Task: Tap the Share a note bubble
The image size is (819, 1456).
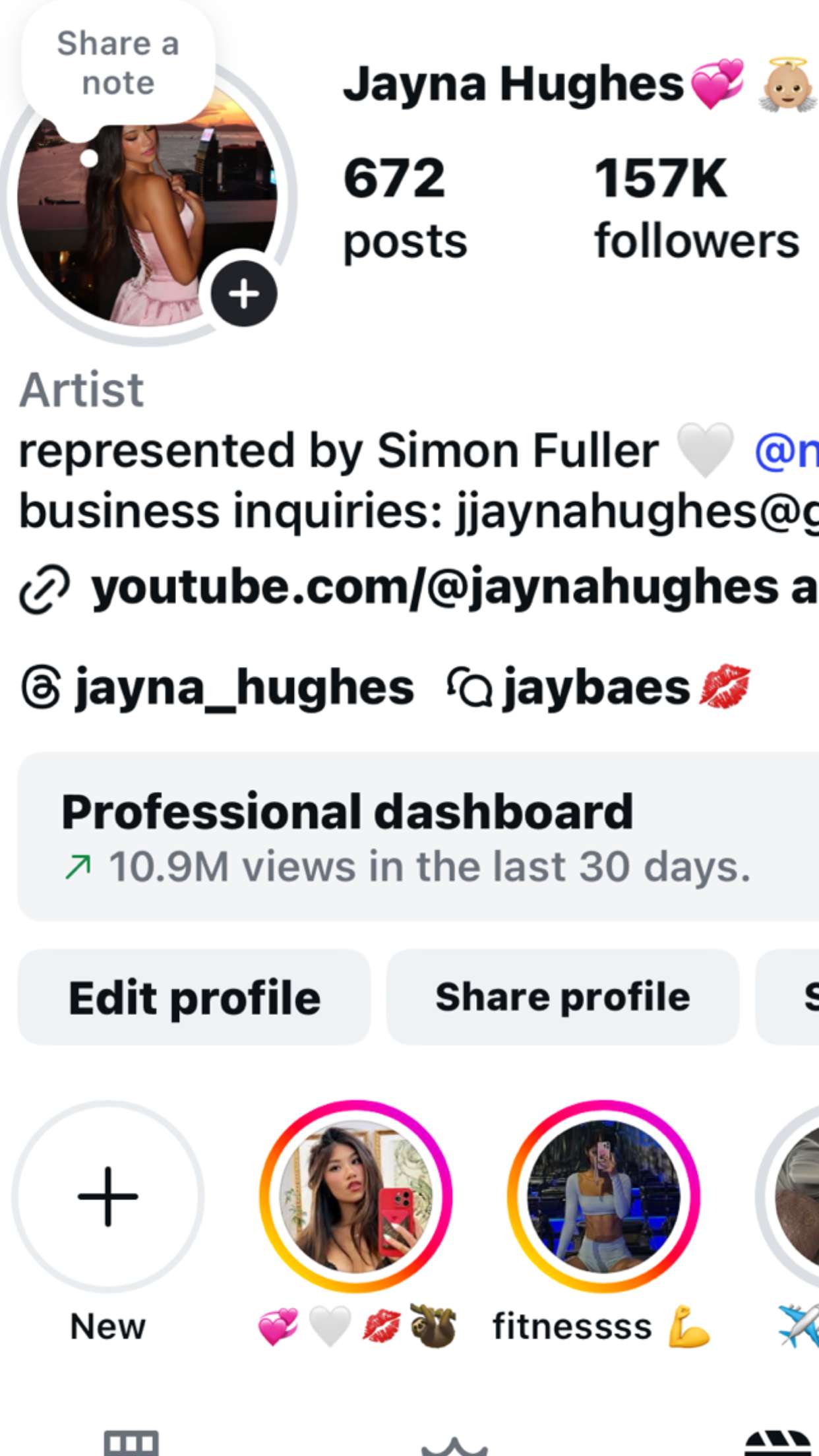Action: tap(117, 63)
